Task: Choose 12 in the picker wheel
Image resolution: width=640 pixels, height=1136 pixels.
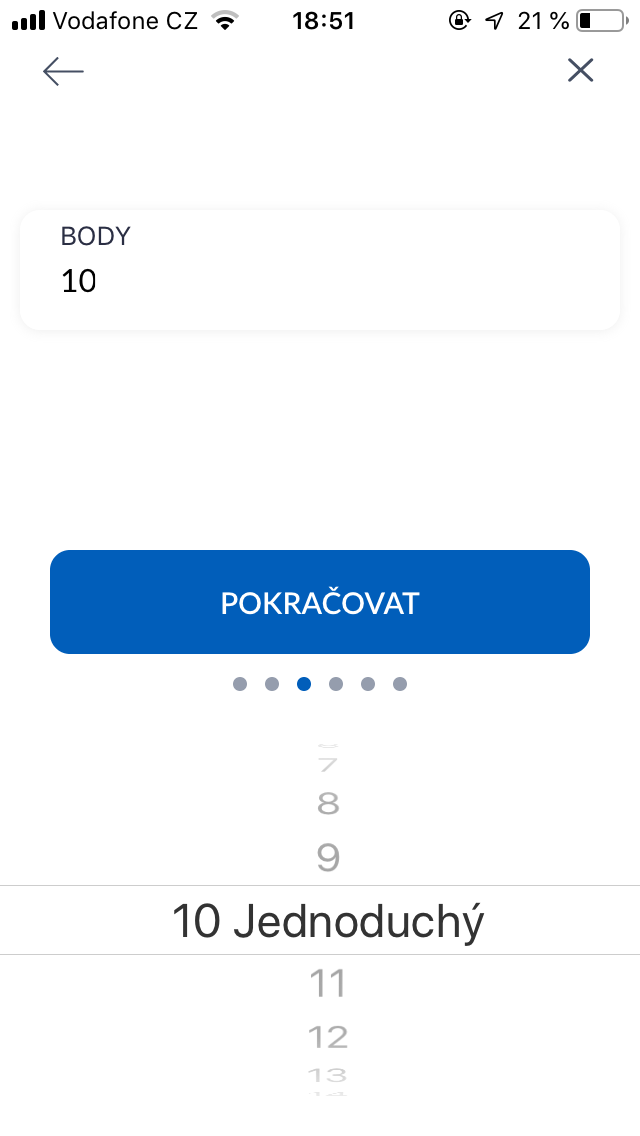Action: point(328,1037)
